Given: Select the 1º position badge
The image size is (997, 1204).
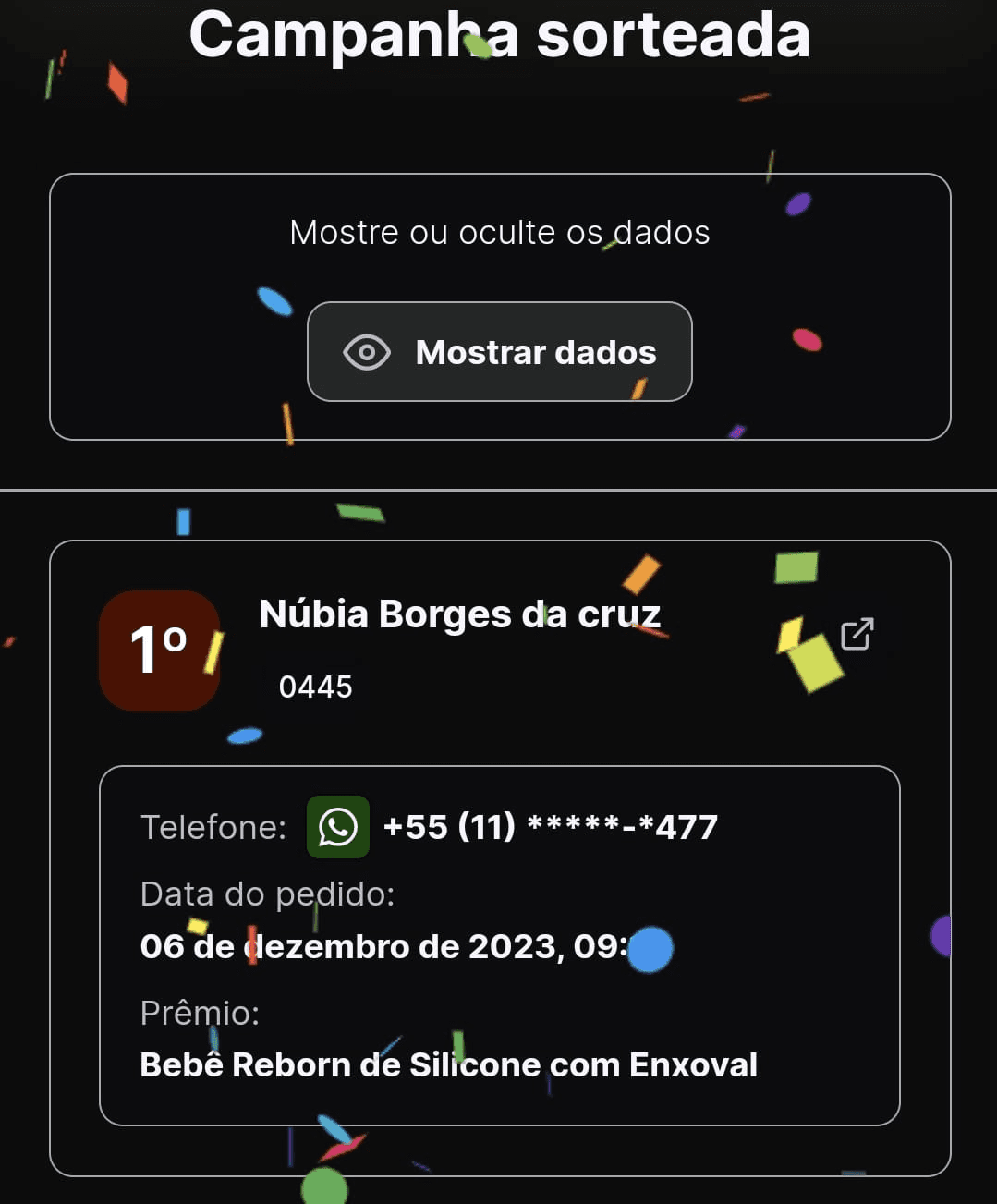Looking at the screenshot, I should [x=159, y=650].
